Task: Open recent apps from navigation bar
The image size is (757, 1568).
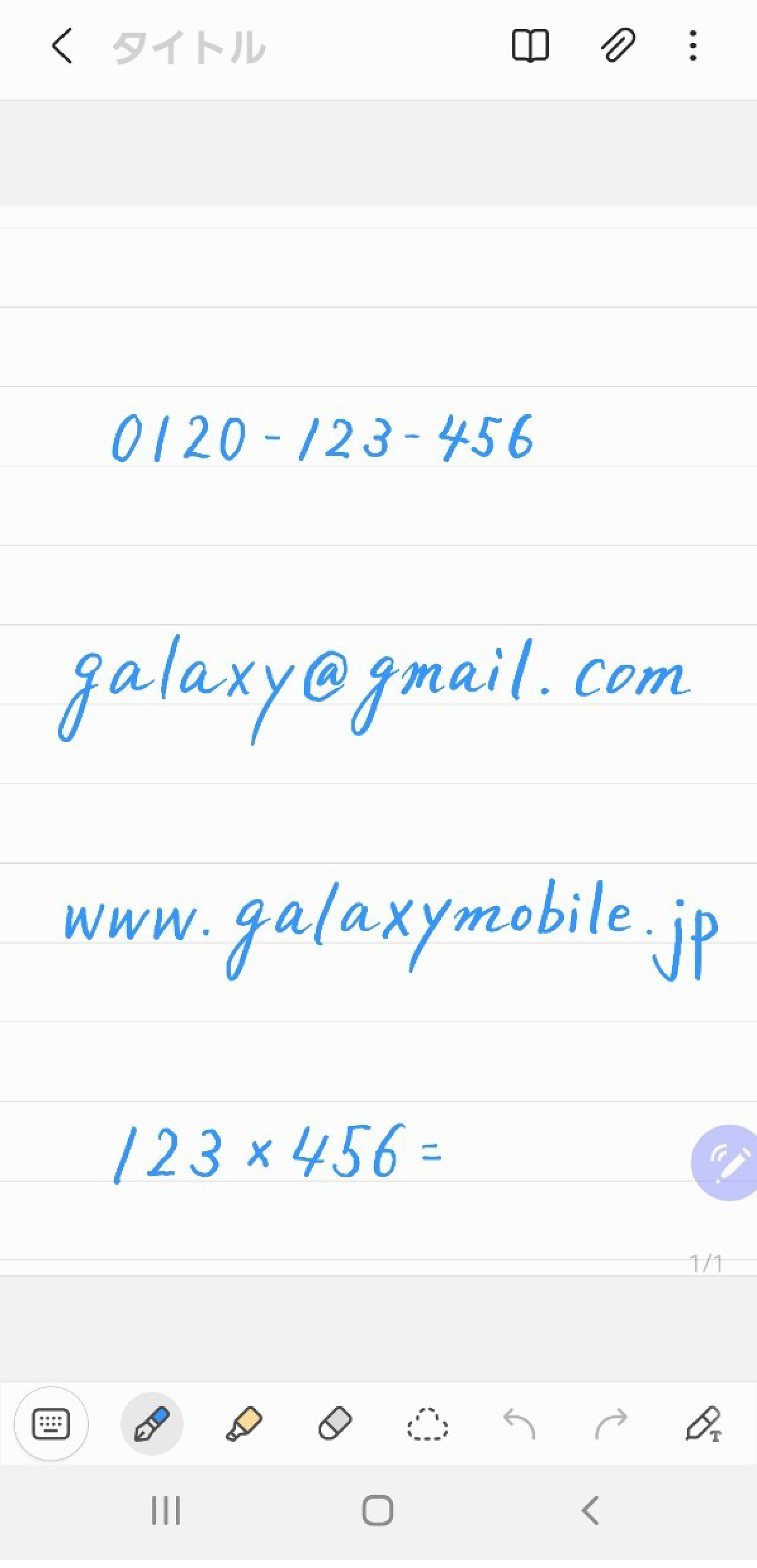Action: coord(166,1511)
